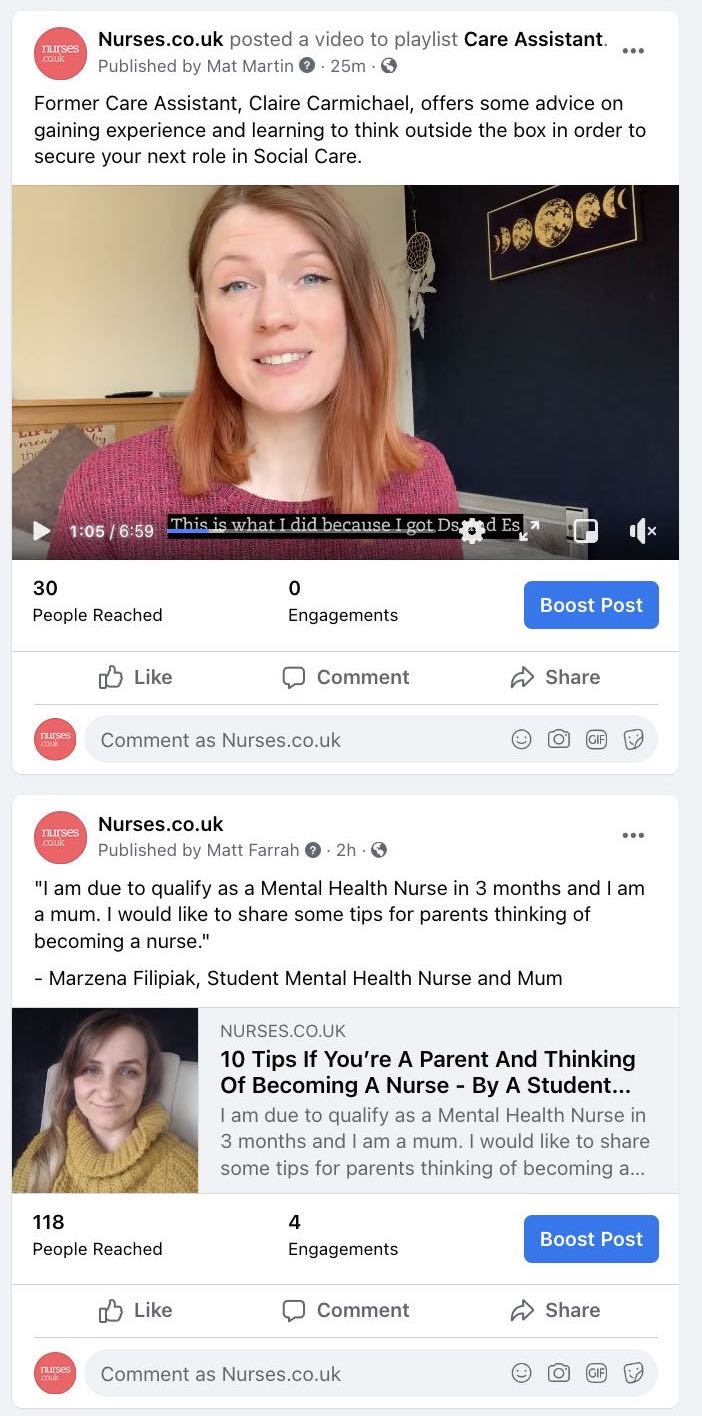Open video settings gear
The image size is (702, 1416).
click(x=471, y=531)
